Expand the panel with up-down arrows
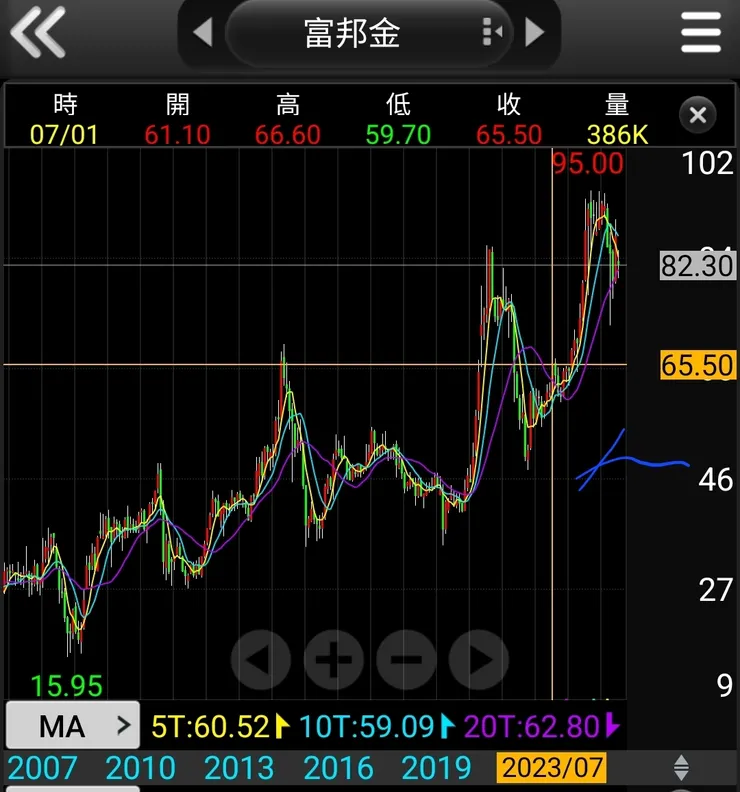The height and width of the screenshot is (792, 740). [x=682, y=768]
